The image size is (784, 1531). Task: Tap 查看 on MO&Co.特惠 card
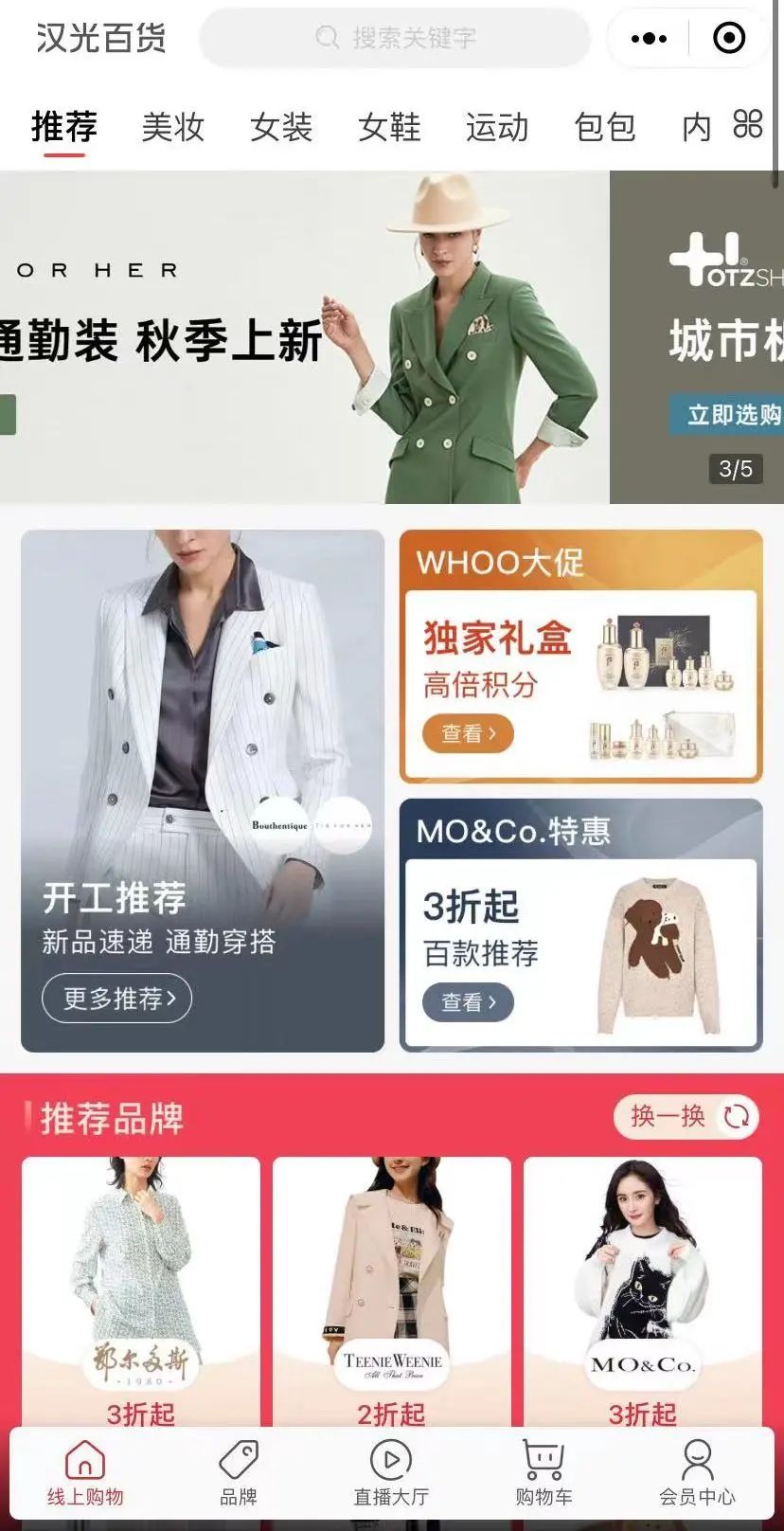point(468,1001)
